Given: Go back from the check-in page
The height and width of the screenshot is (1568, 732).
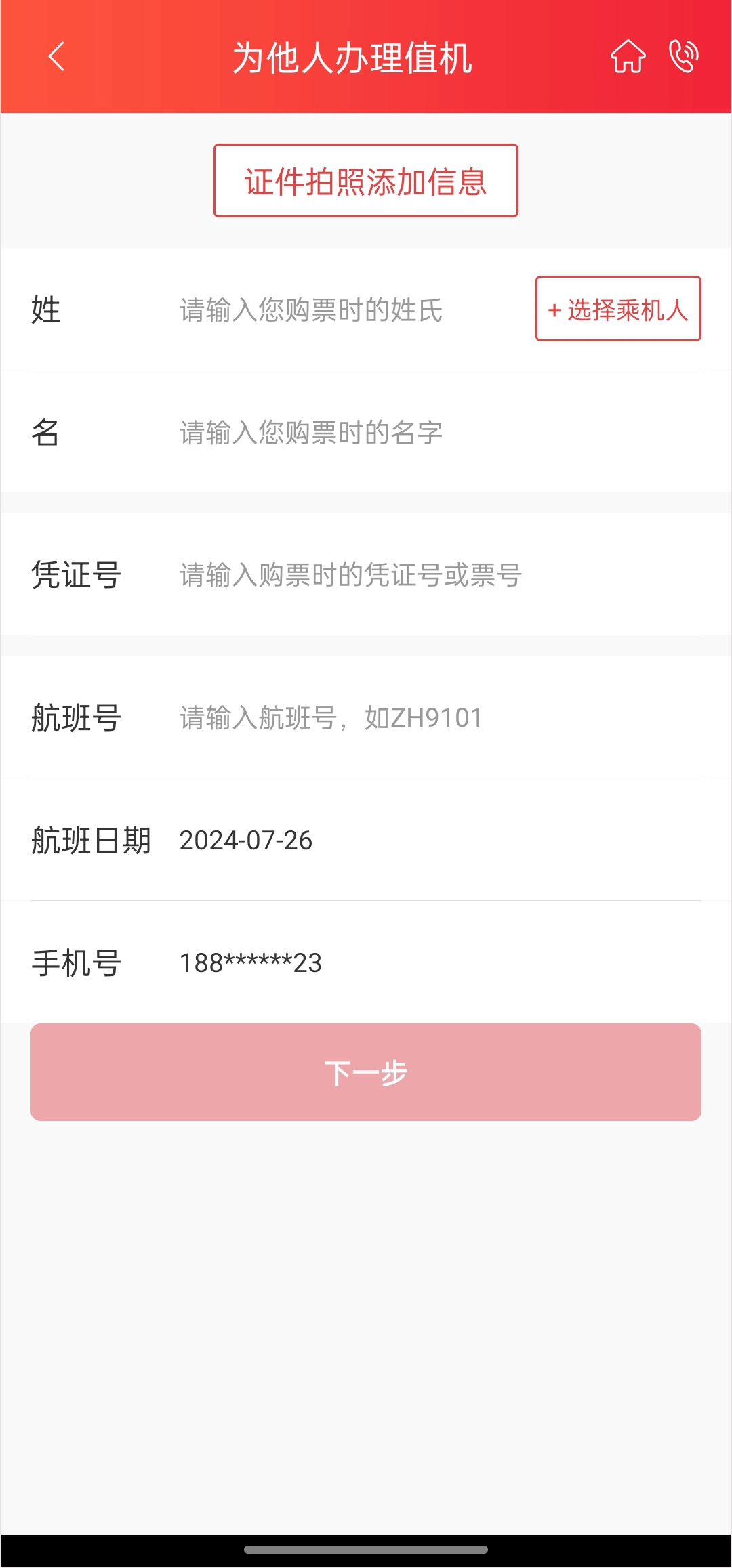Looking at the screenshot, I should [57, 56].
